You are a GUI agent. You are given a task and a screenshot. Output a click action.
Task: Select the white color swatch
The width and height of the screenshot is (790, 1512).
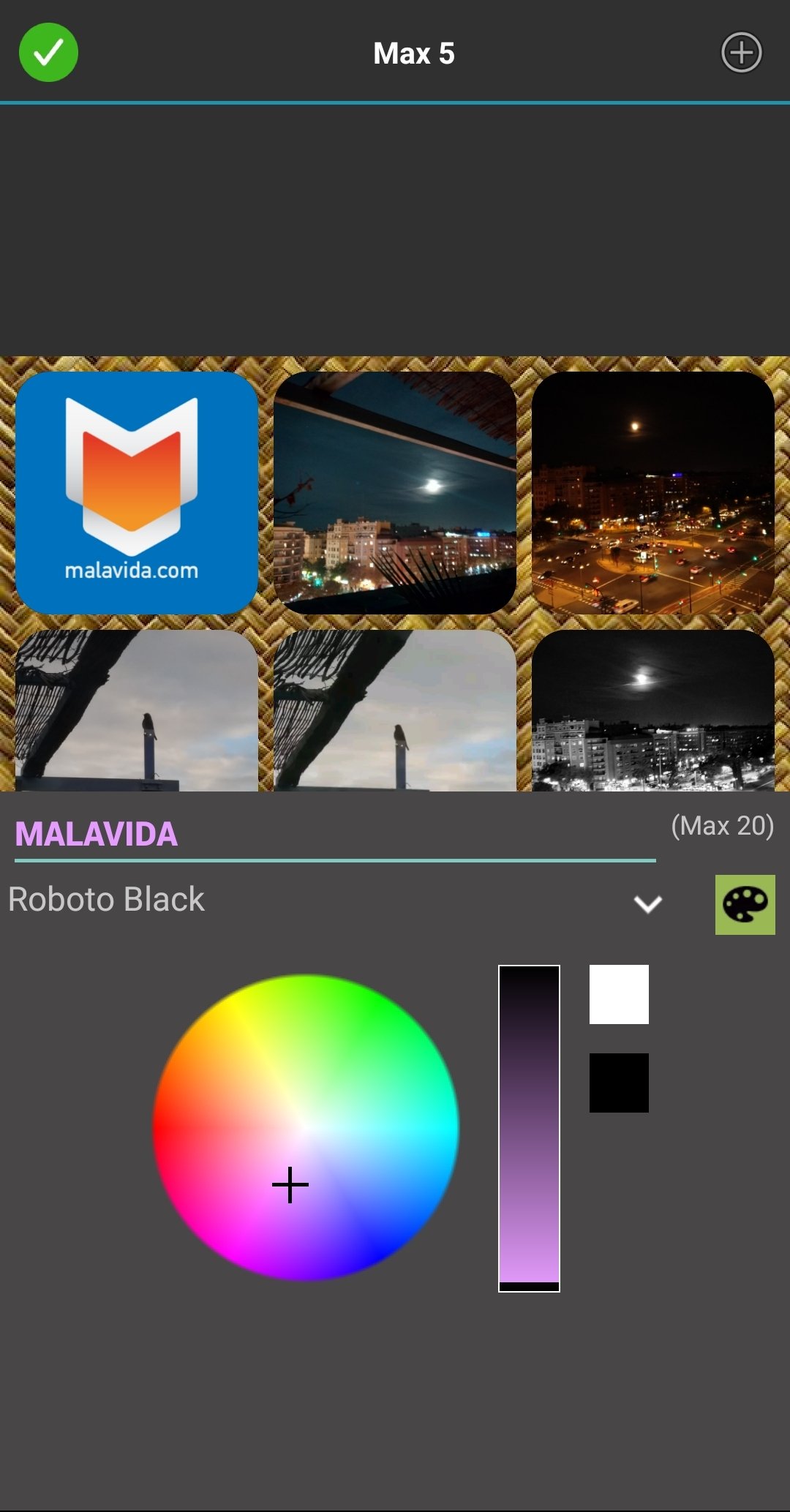(619, 994)
